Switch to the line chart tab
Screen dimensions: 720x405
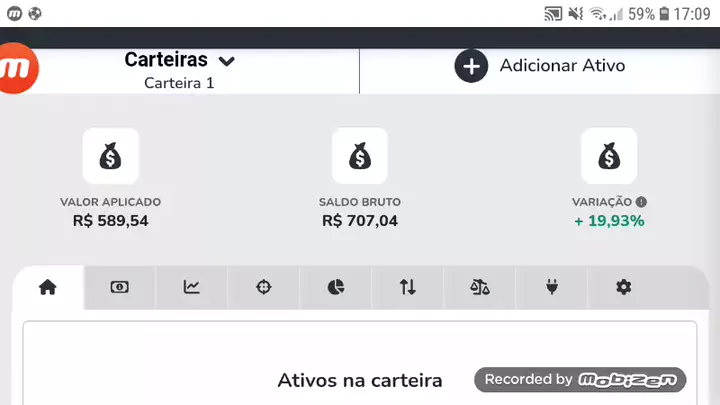pos(191,288)
